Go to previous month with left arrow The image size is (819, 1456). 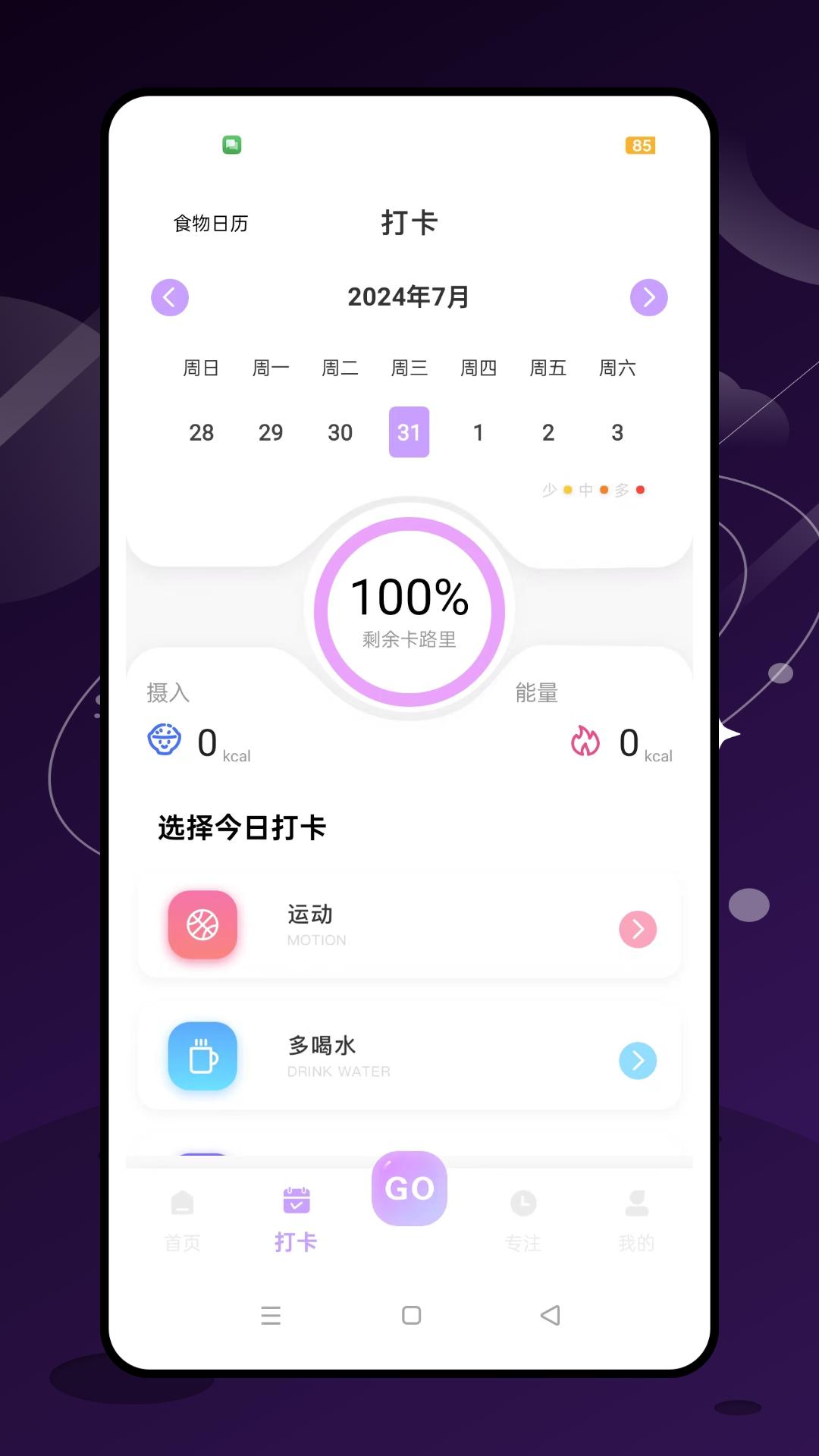click(x=170, y=297)
